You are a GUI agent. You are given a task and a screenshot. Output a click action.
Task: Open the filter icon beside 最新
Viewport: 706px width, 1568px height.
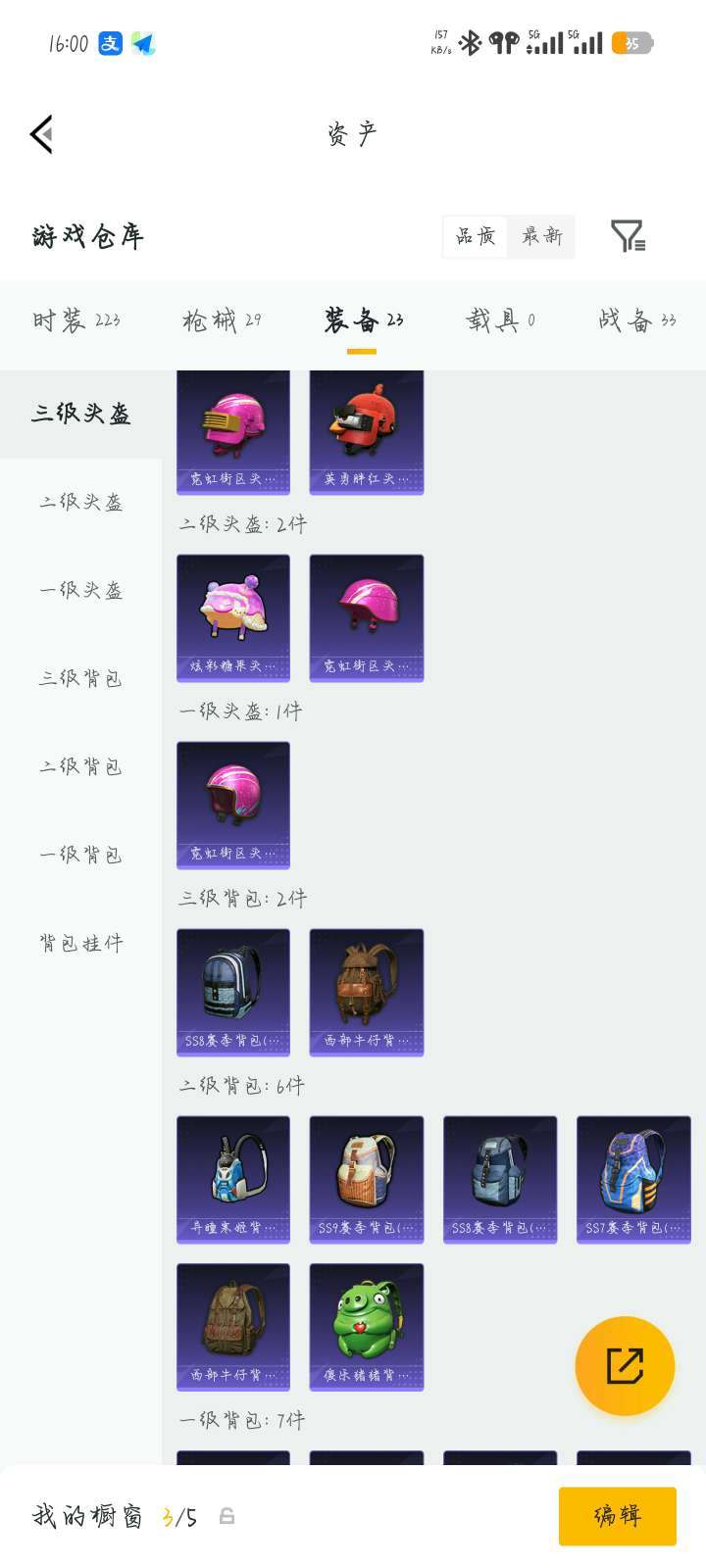(628, 236)
